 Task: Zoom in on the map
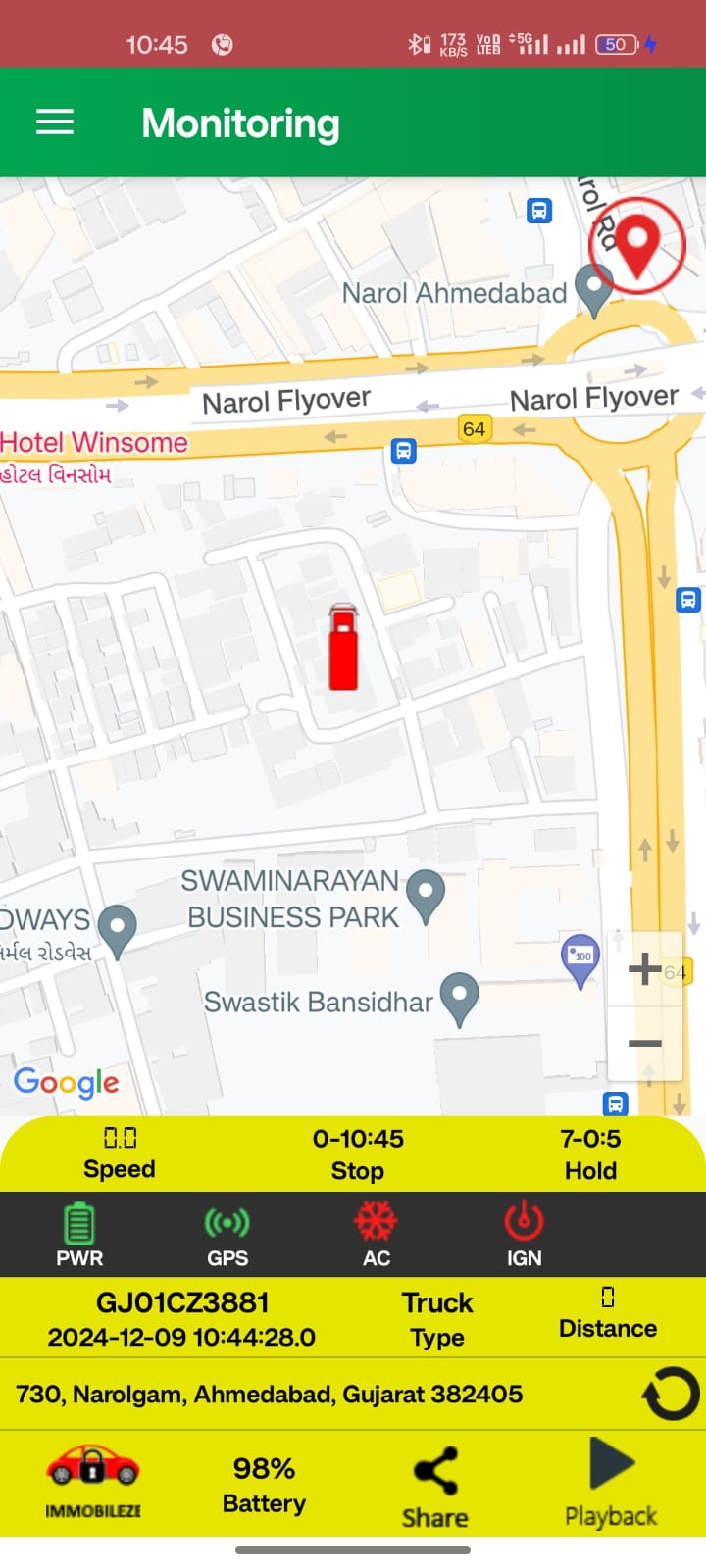[644, 968]
